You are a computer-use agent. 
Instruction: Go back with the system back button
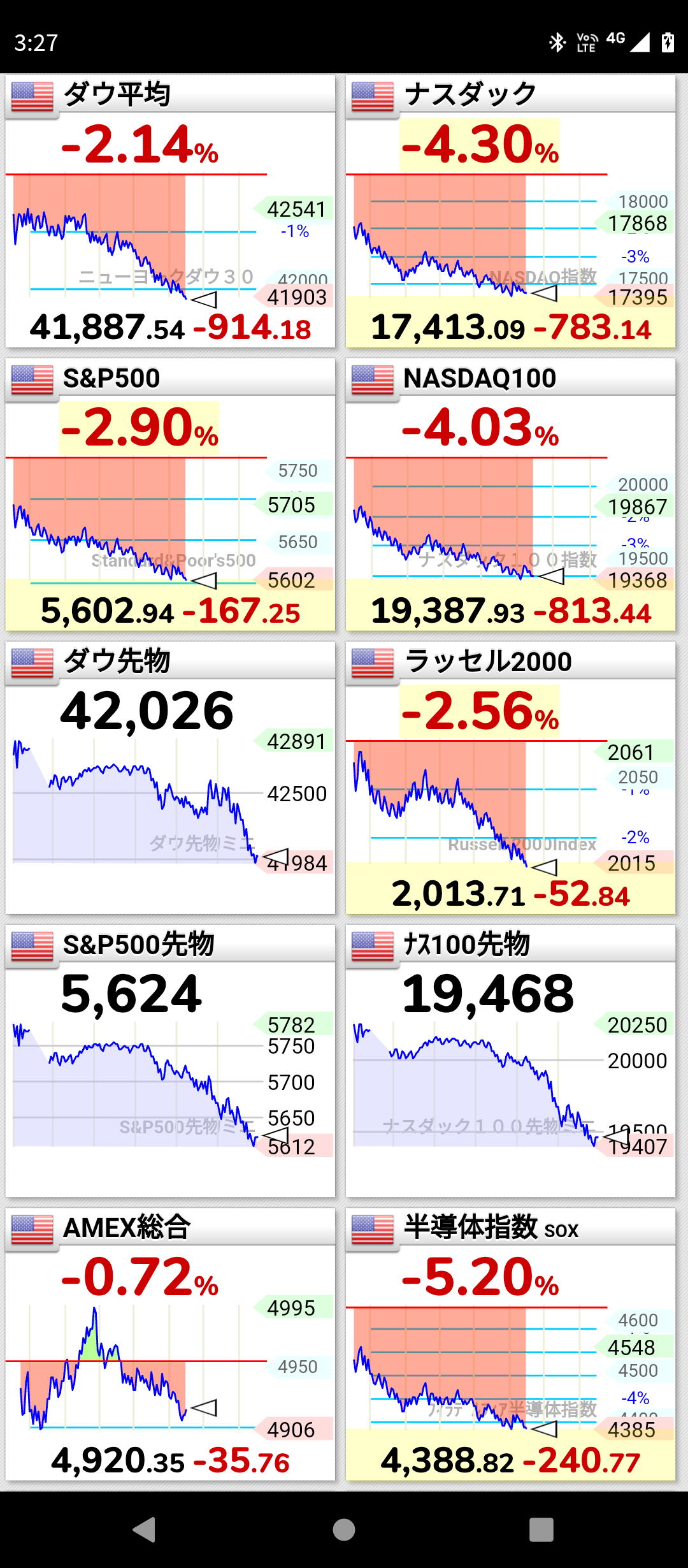(x=145, y=1529)
